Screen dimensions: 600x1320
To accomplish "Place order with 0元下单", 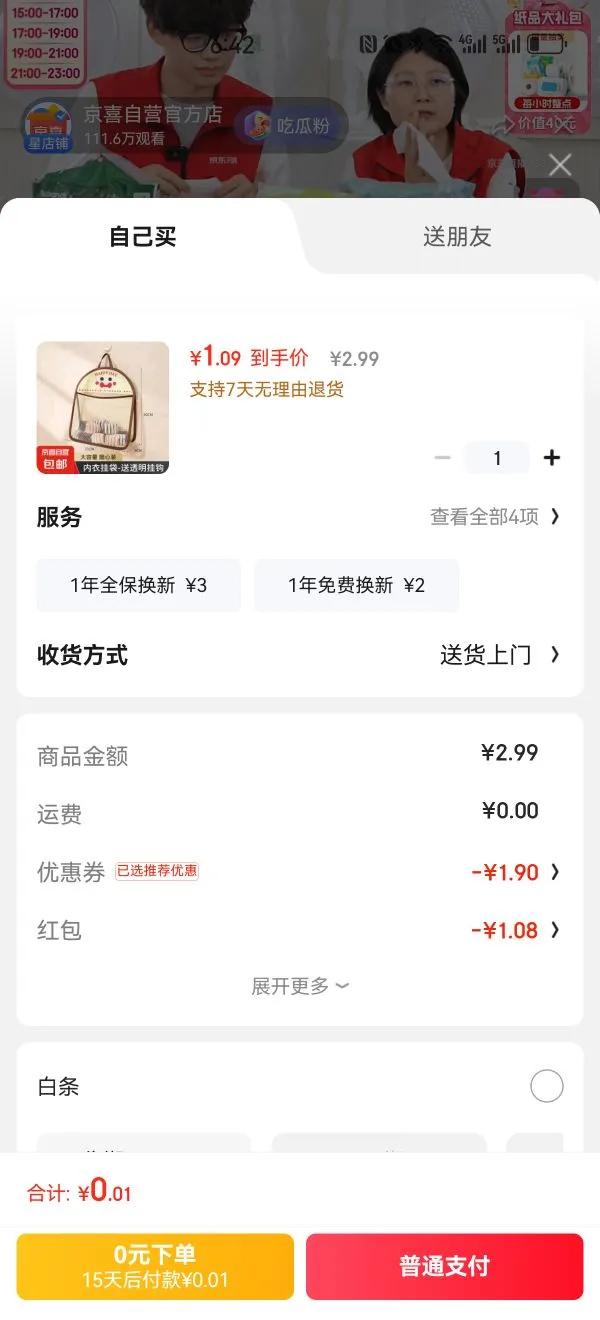I will (x=155, y=1266).
